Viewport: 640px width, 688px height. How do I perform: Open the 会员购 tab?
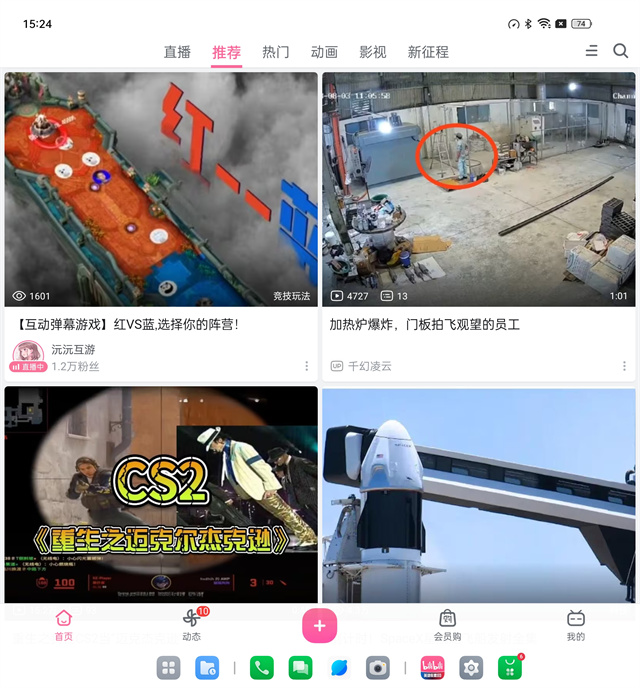447,625
